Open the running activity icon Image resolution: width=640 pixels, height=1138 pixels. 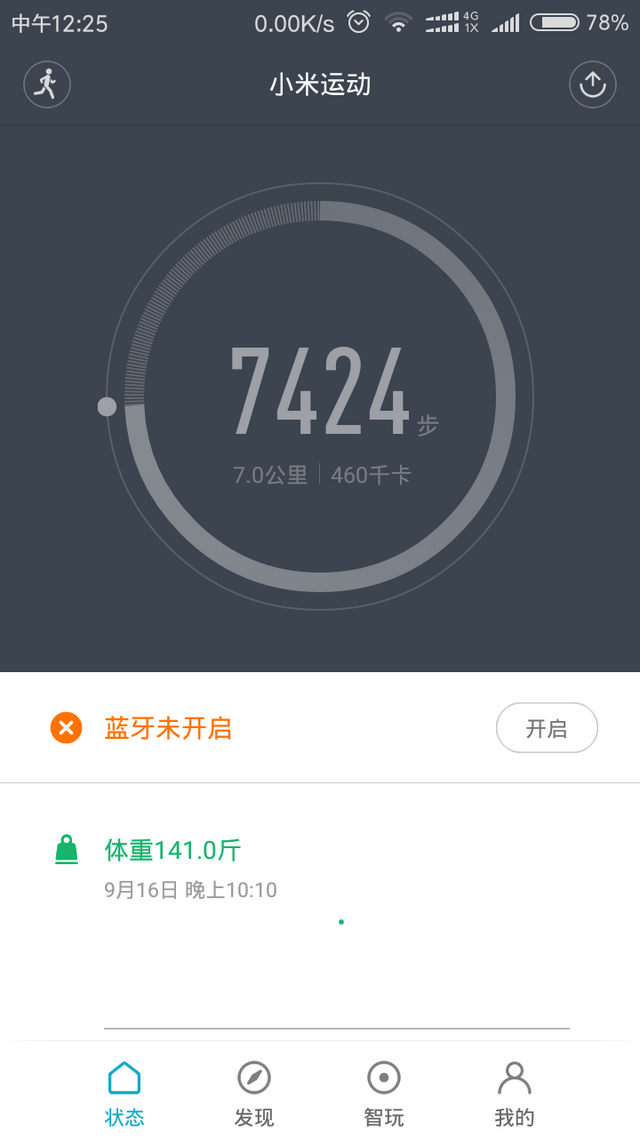tap(47, 84)
